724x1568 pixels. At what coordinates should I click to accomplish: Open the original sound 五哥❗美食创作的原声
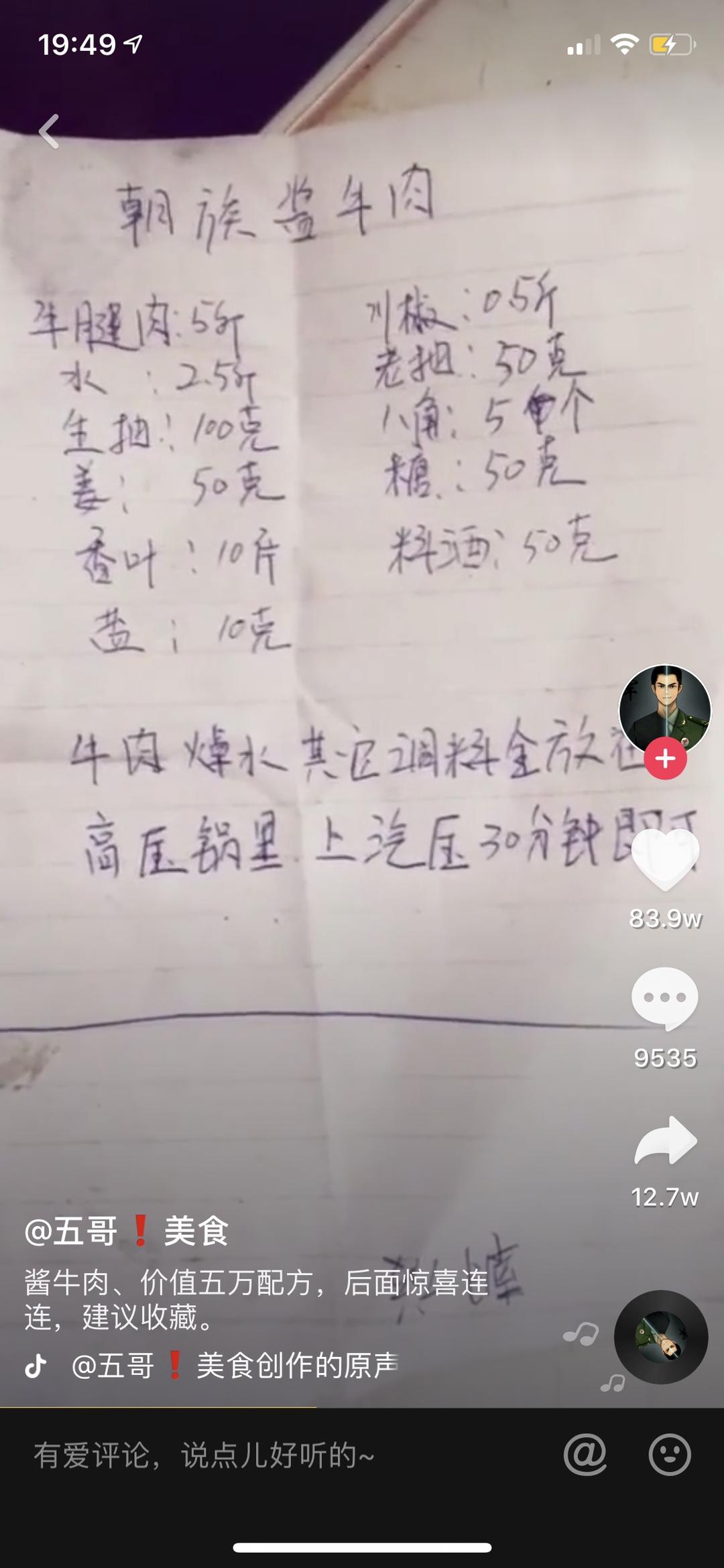coord(235,1366)
